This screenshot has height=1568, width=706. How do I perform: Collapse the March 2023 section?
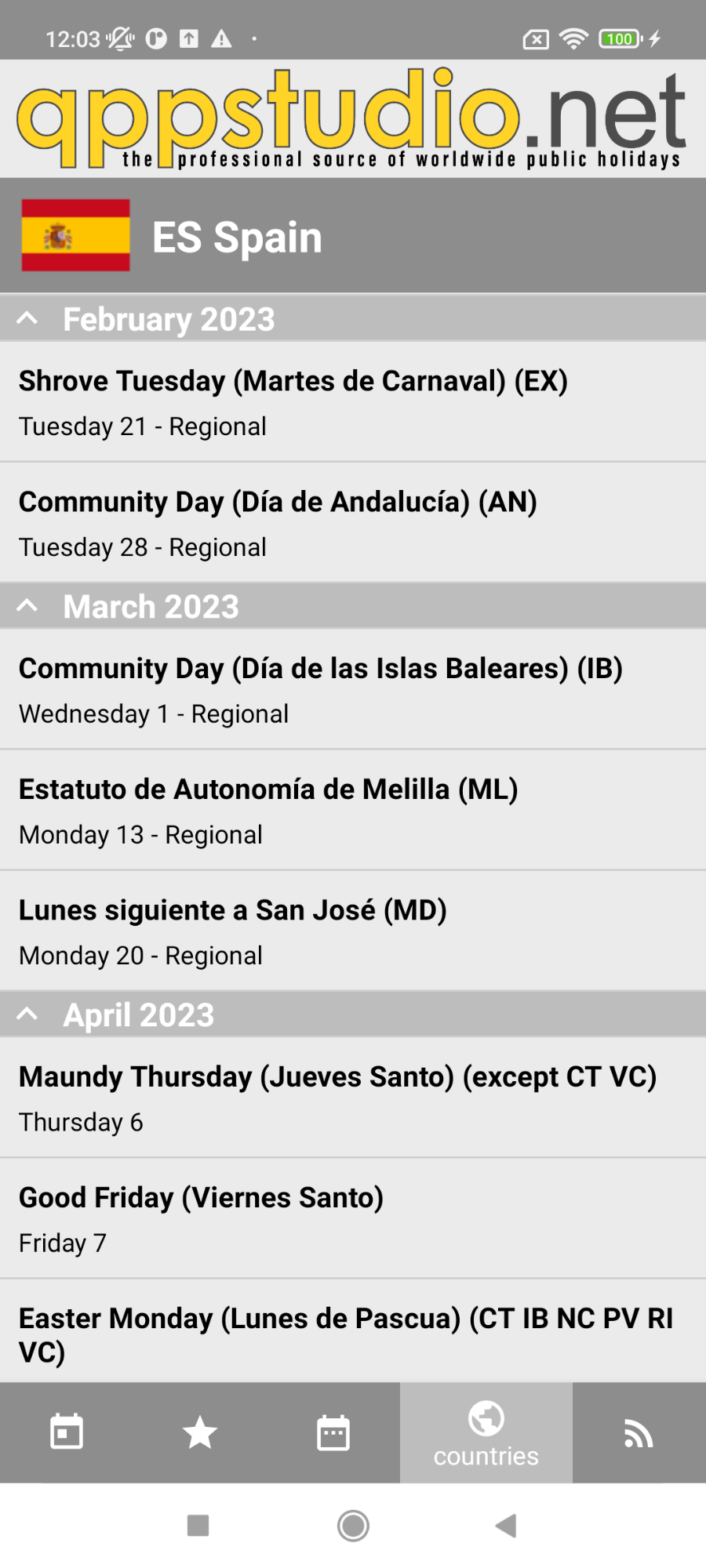(x=353, y=606)
